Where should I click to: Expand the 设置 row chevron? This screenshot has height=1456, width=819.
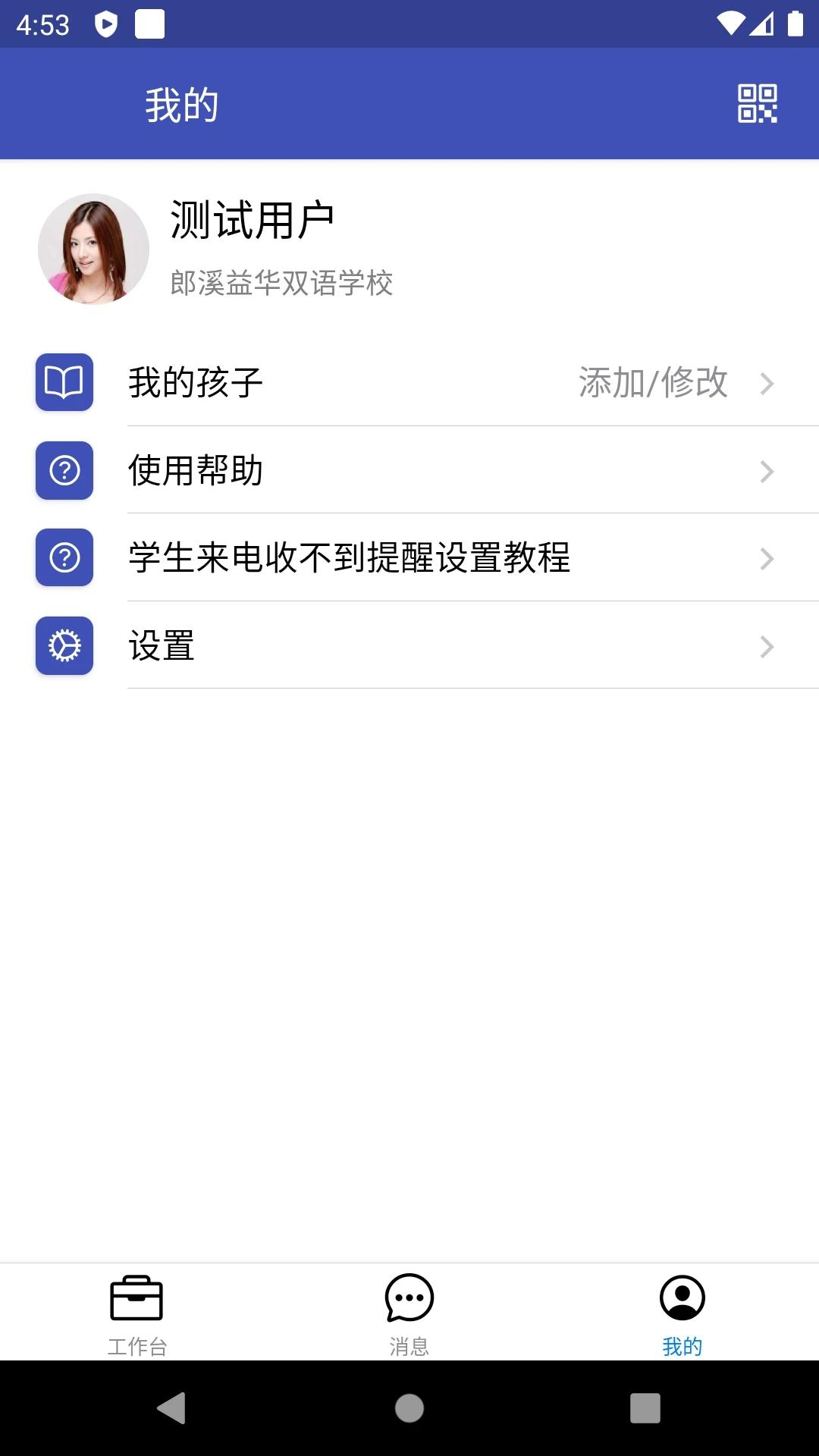coord(767,646)
